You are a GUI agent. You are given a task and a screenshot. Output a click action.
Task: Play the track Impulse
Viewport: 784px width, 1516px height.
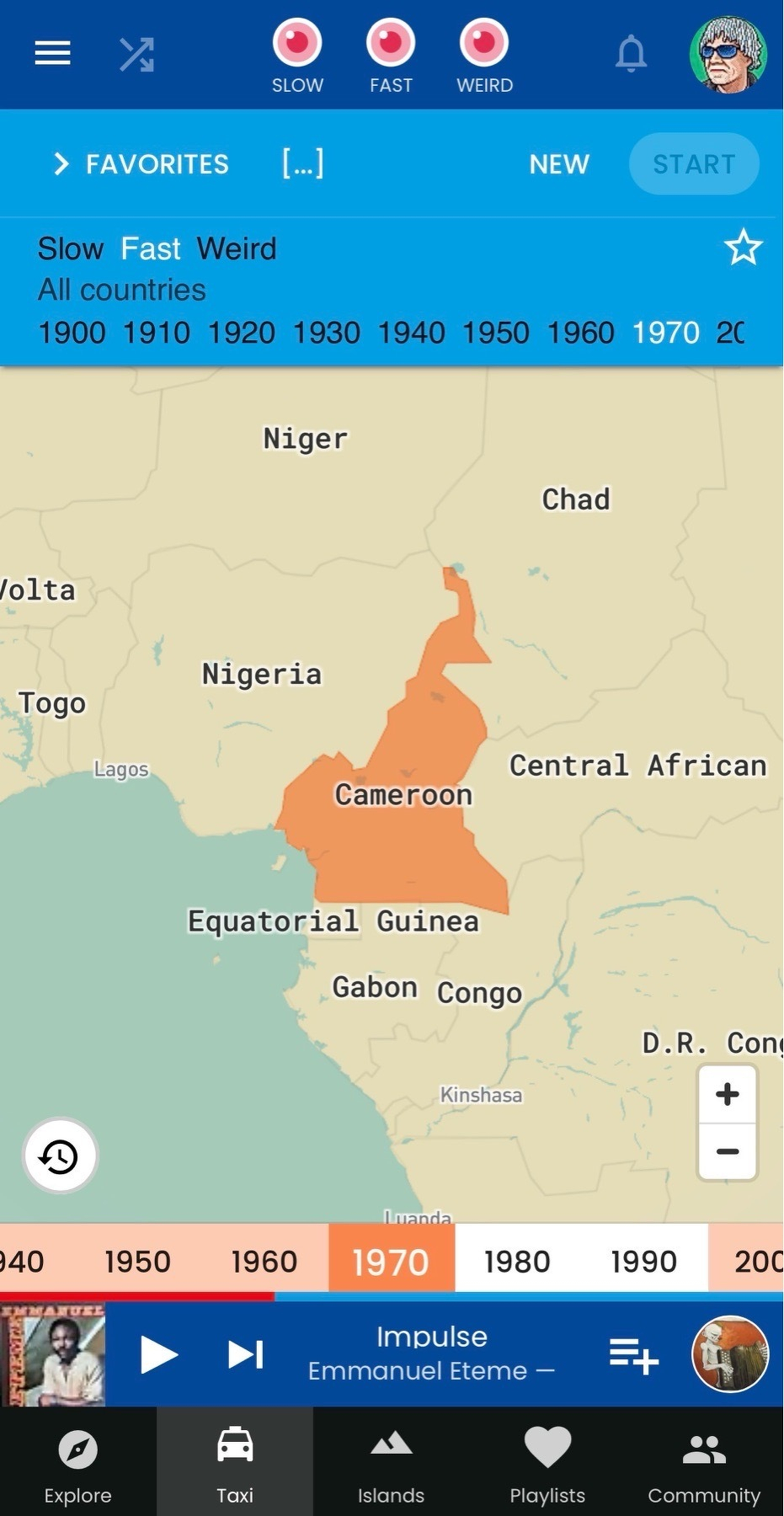click(x=158, y=1354)
